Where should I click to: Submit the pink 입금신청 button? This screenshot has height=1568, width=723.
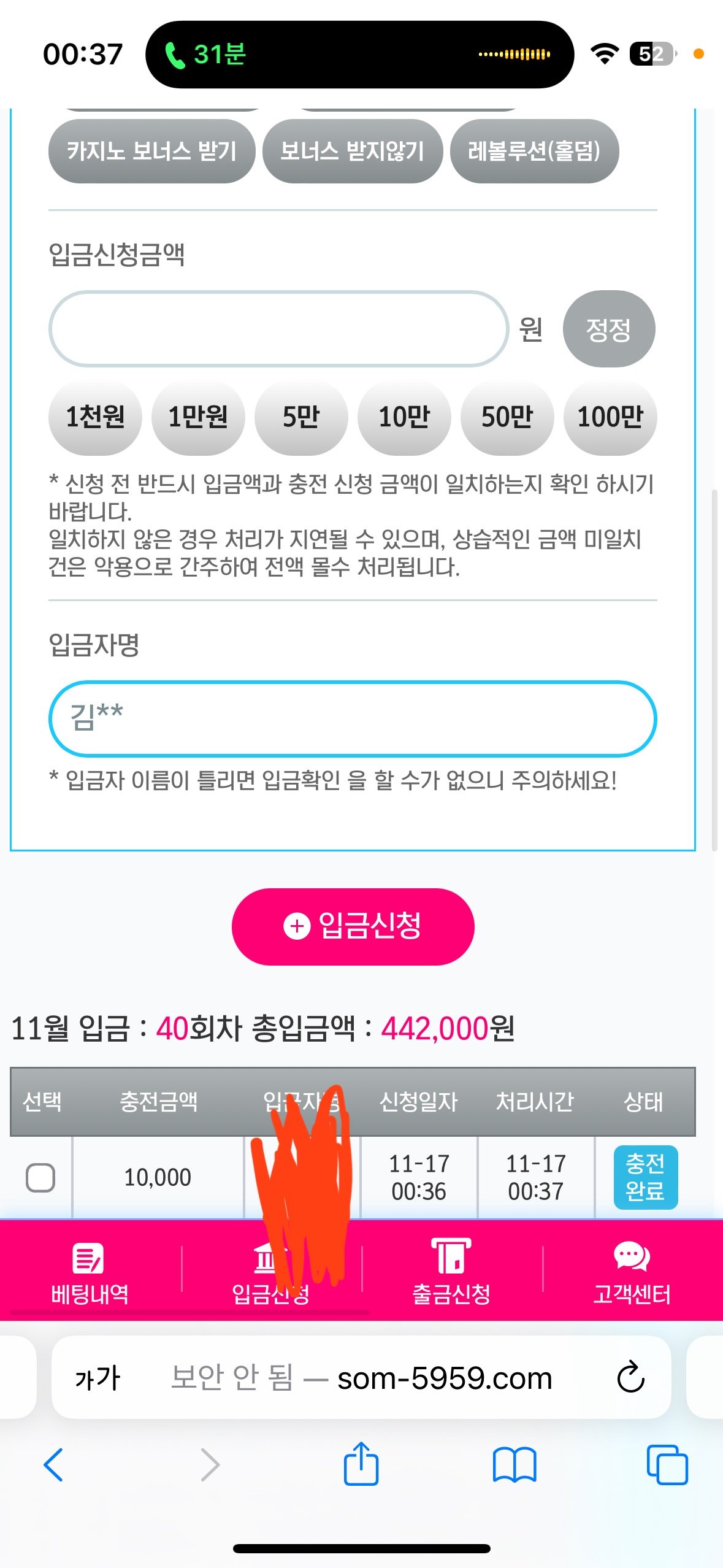pyautogui.click(x=353, y=926)
